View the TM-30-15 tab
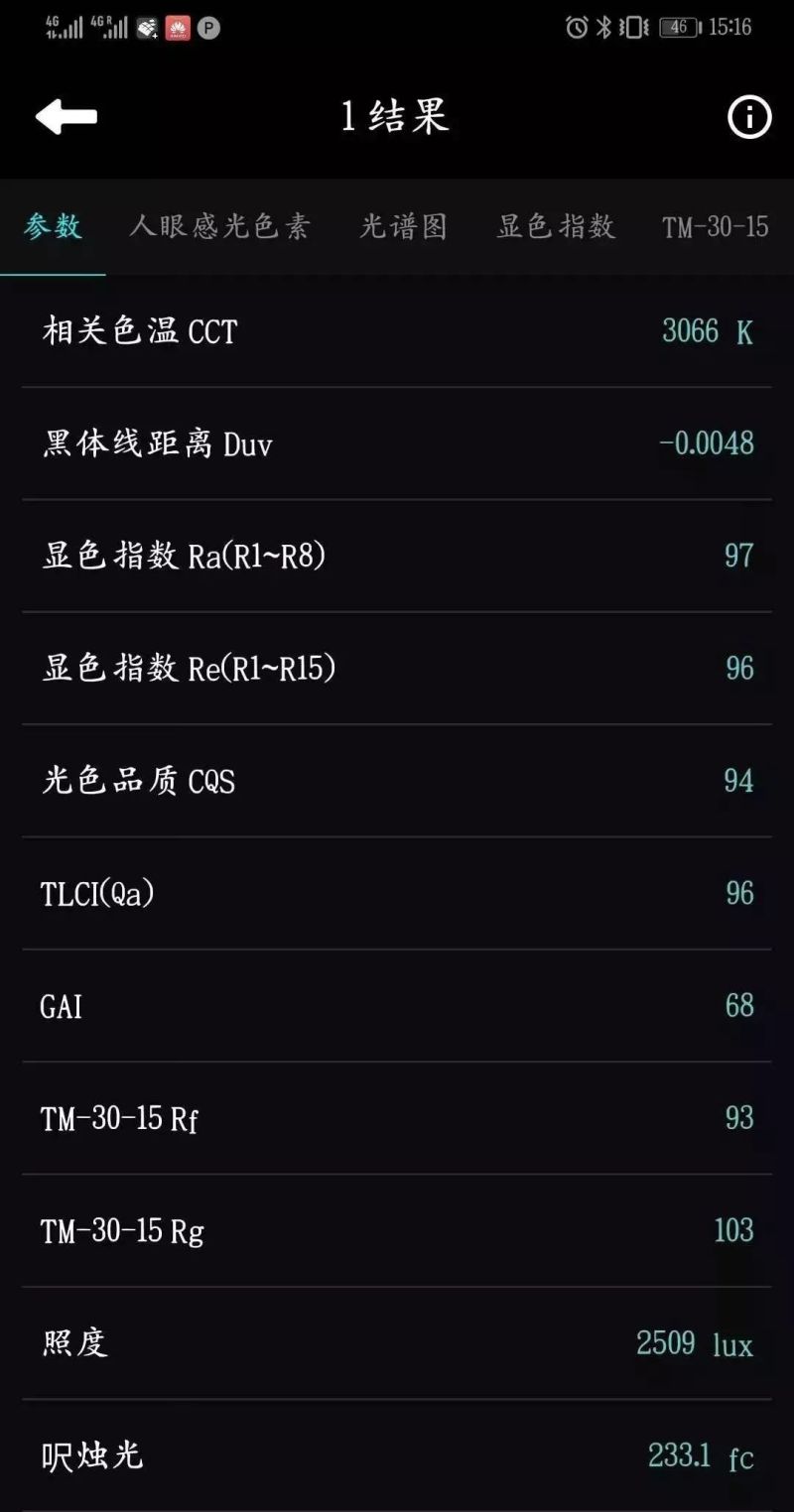794x1512 pixels. pyautogui.click(x=715, y=227)
